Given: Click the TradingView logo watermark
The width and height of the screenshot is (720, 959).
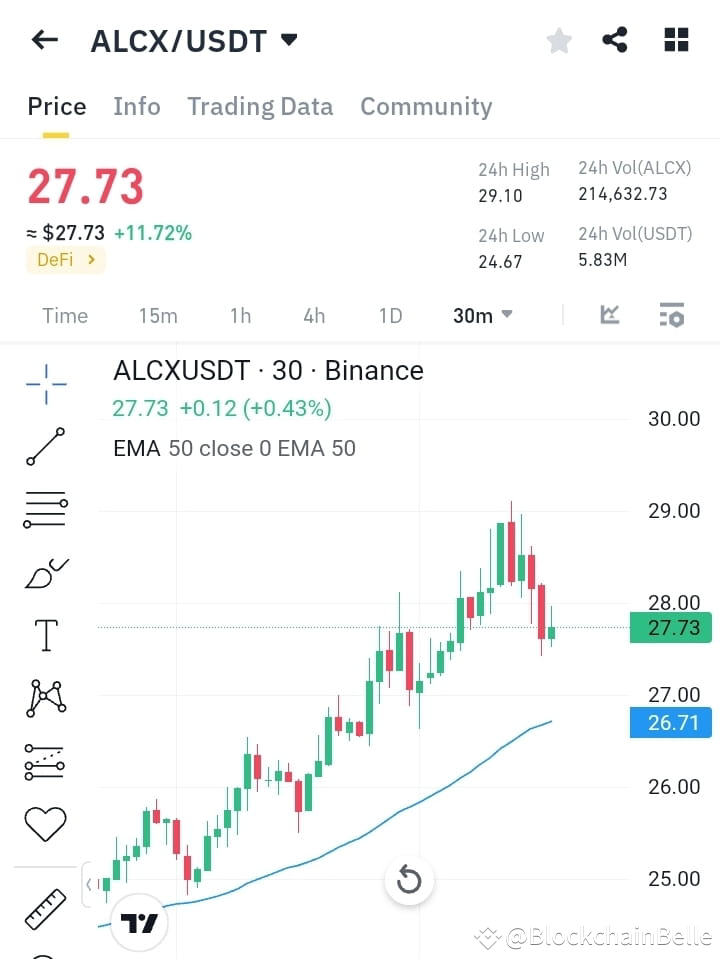Looking at the screenshot, I should click(138, 922).
